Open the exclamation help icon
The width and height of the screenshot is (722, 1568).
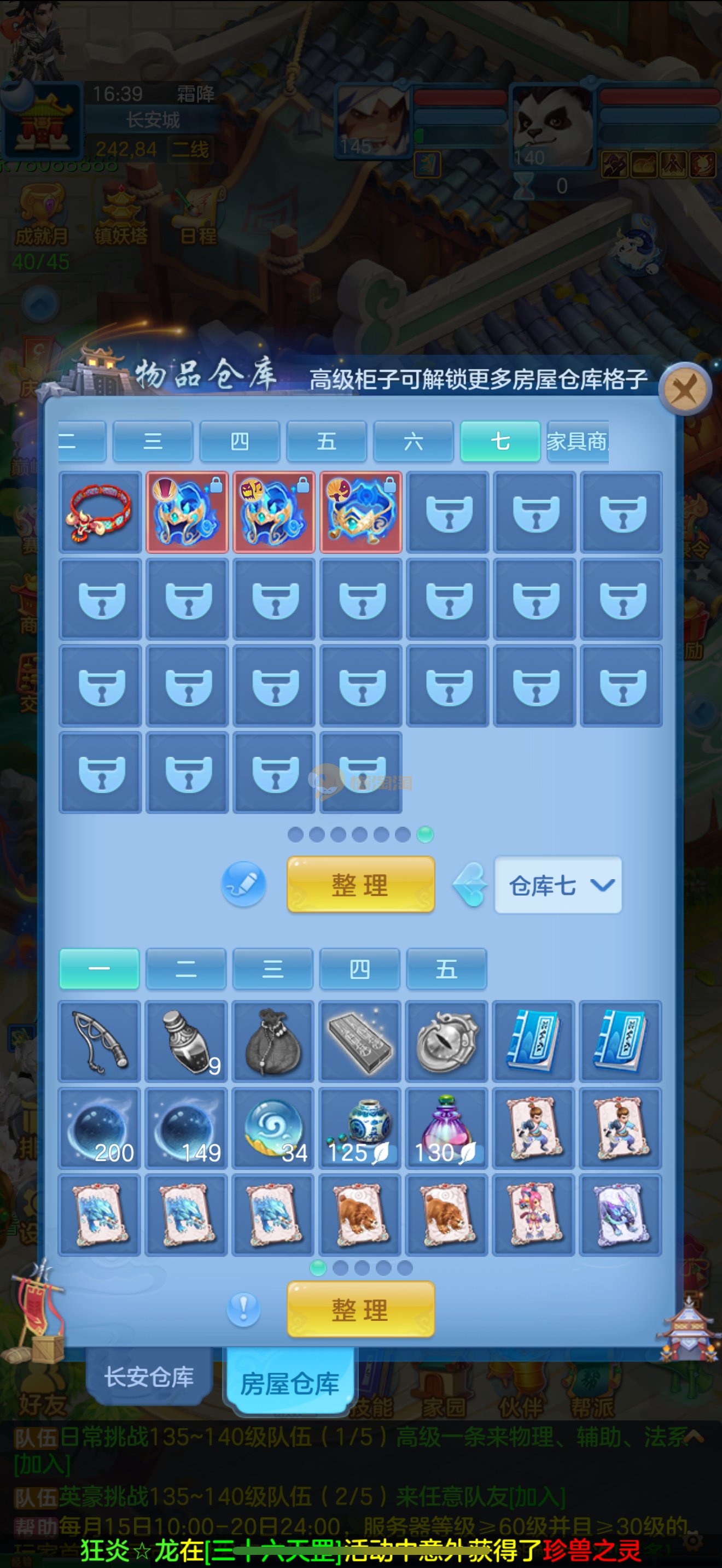(x=243, y=1309)
